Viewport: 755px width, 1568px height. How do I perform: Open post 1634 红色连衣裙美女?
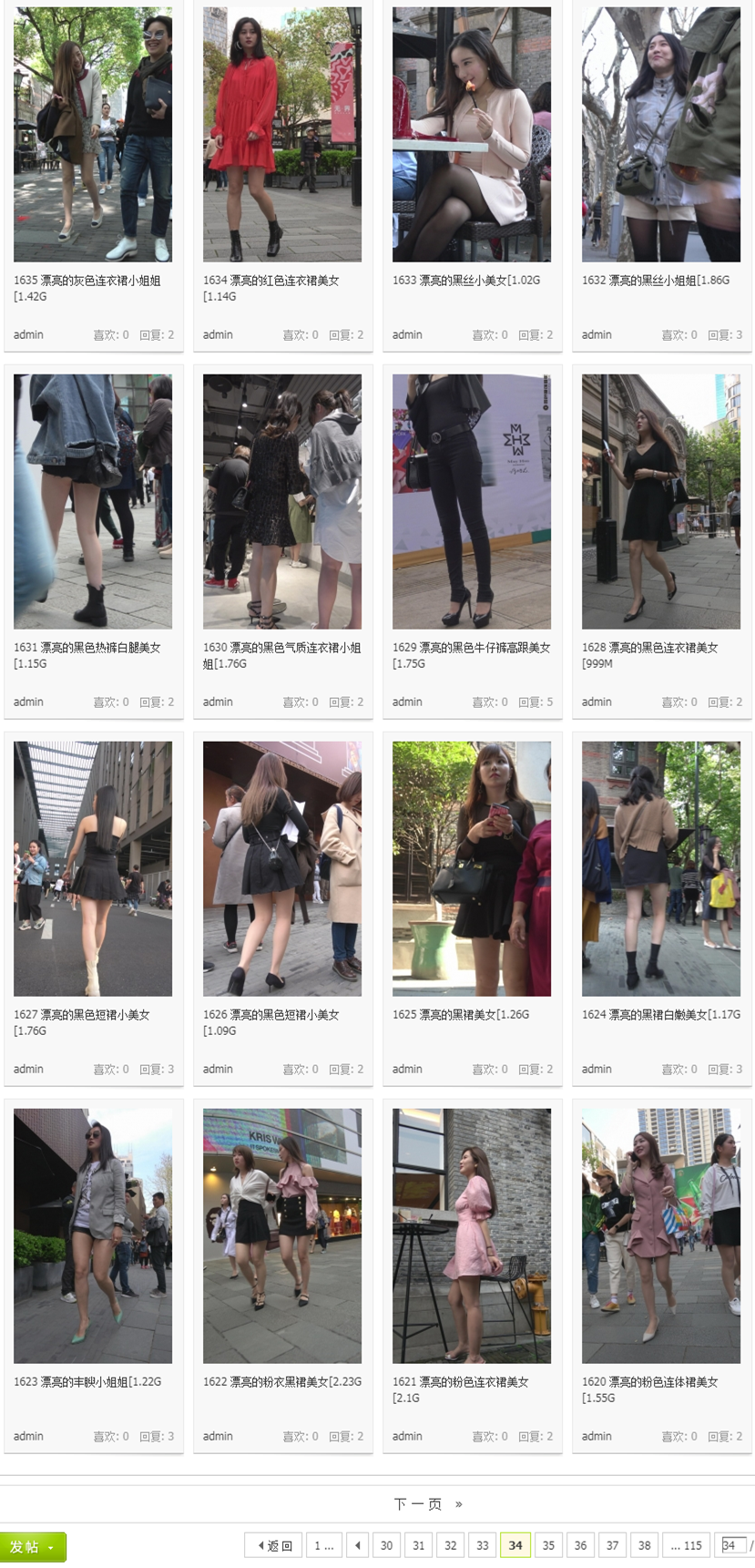point(270,281)
